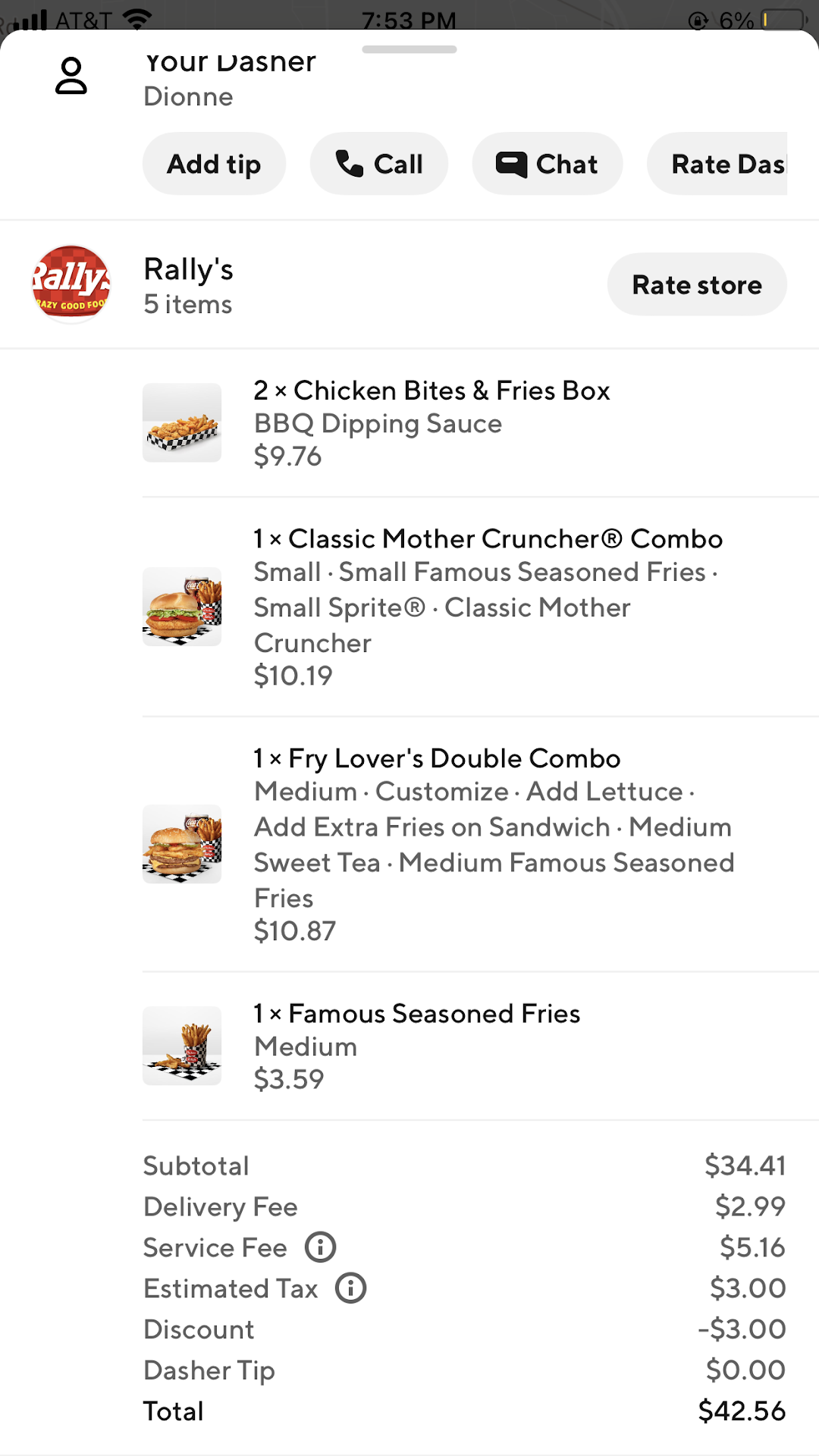Add a tip for the Dasher

(214, 164)
